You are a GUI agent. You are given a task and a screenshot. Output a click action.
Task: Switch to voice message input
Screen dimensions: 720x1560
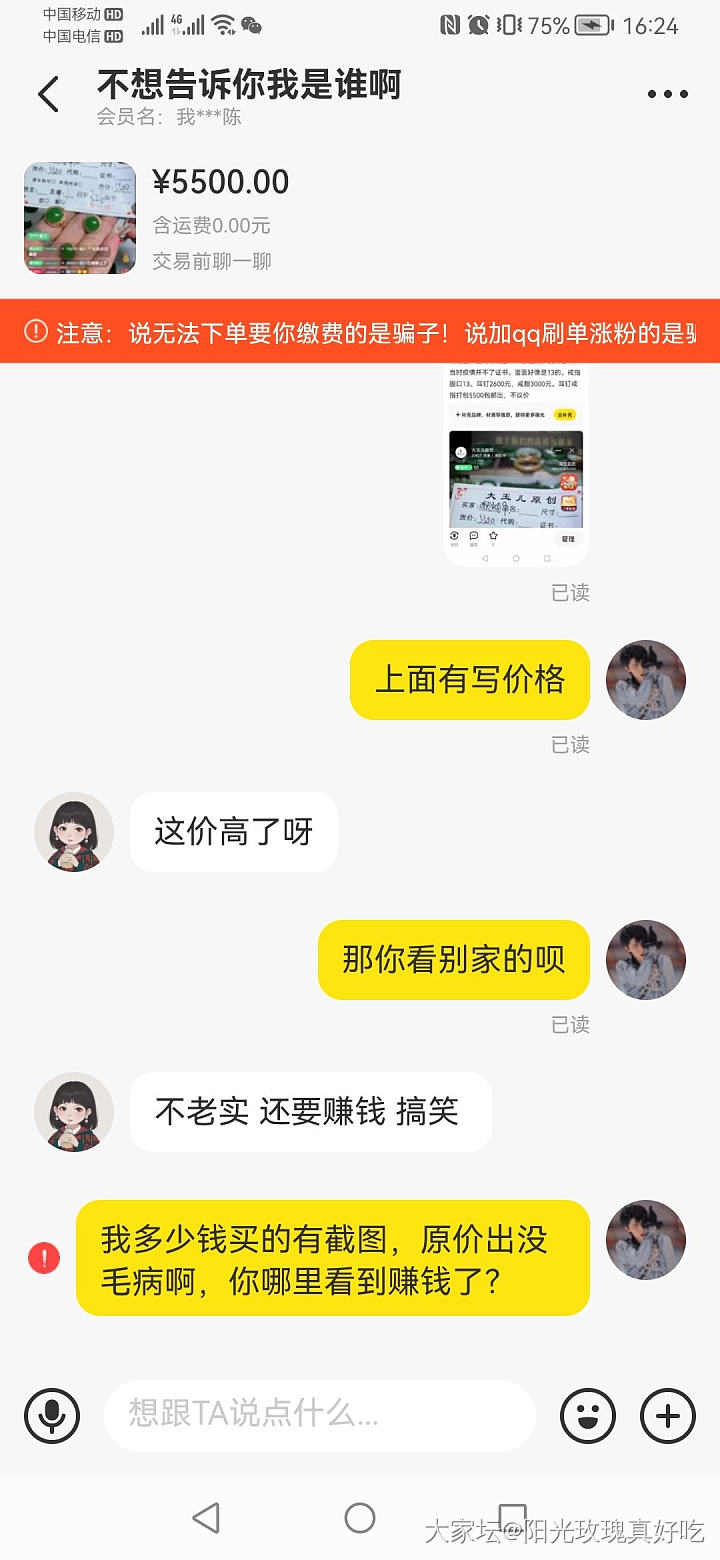[x=52, y=1416]
